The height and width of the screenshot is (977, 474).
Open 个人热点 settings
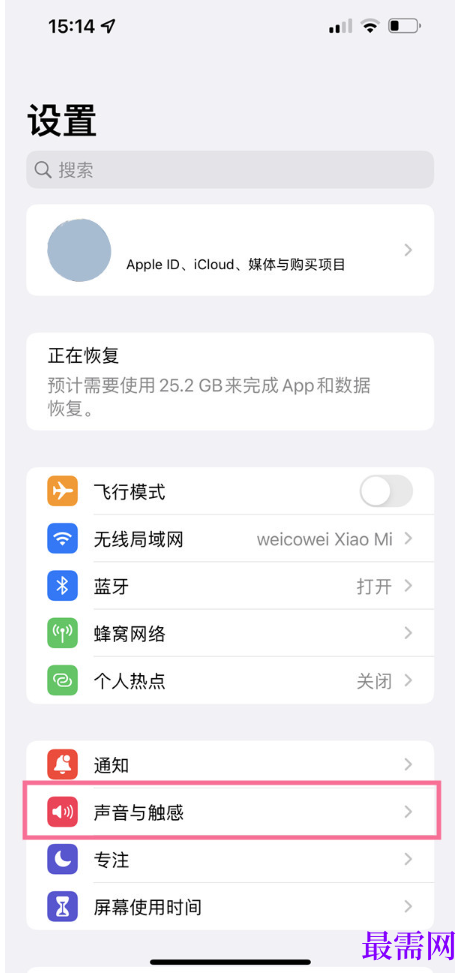pos(230,680)
